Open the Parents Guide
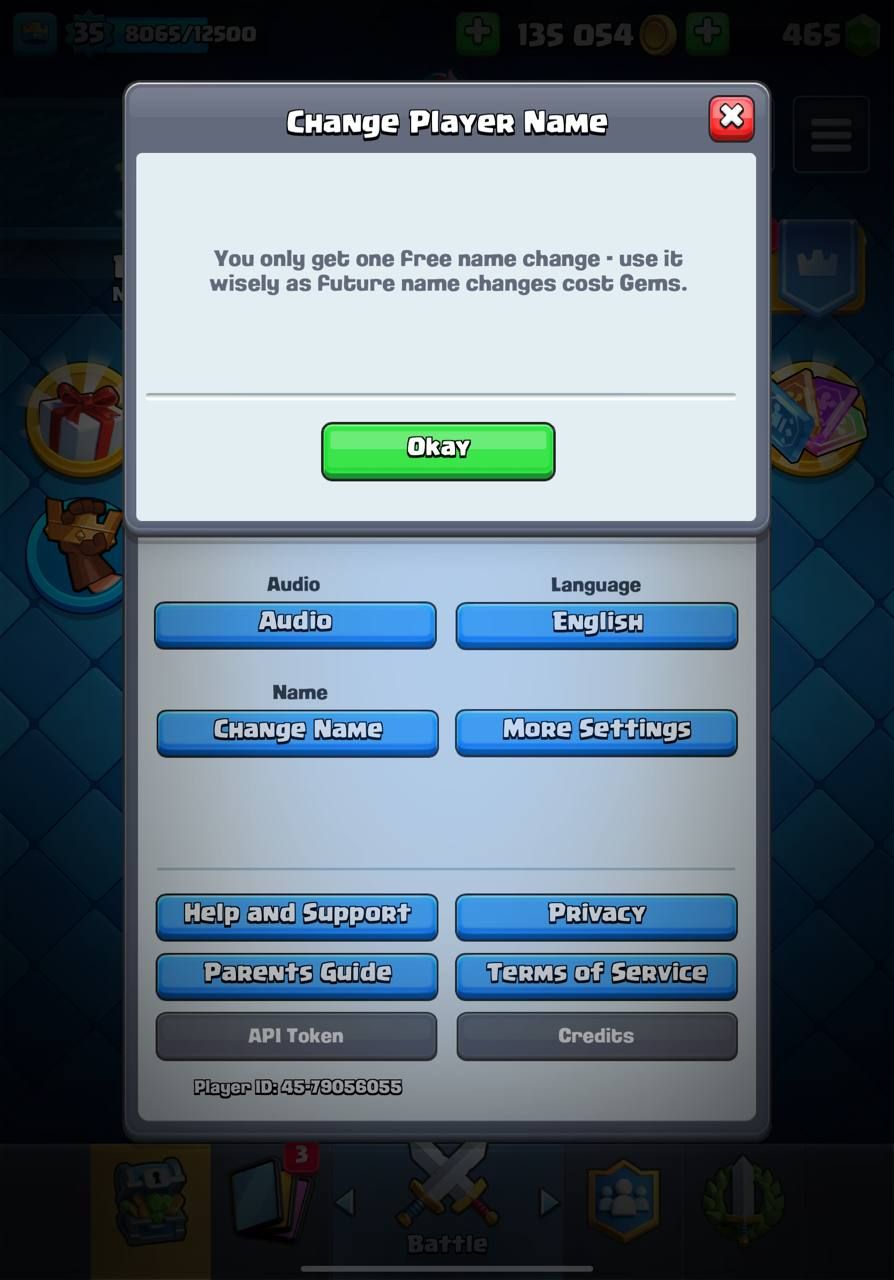The width and height of the screenshot is (894, 1280). [x=297, y=975]
